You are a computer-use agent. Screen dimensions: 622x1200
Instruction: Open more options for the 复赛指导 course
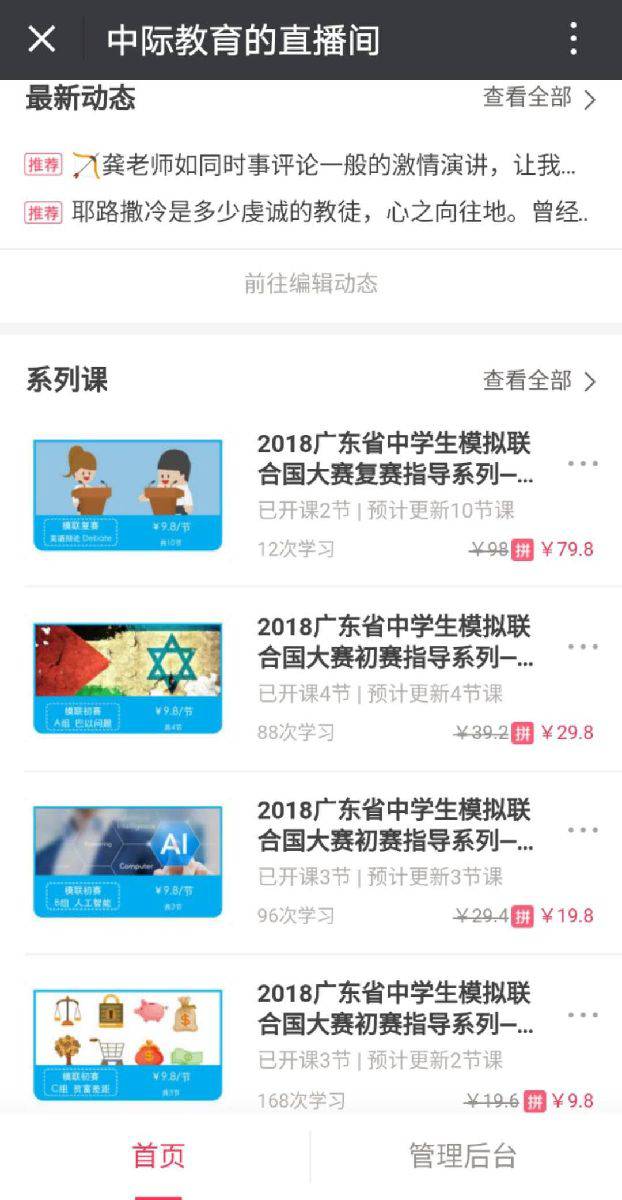(582, 463)
